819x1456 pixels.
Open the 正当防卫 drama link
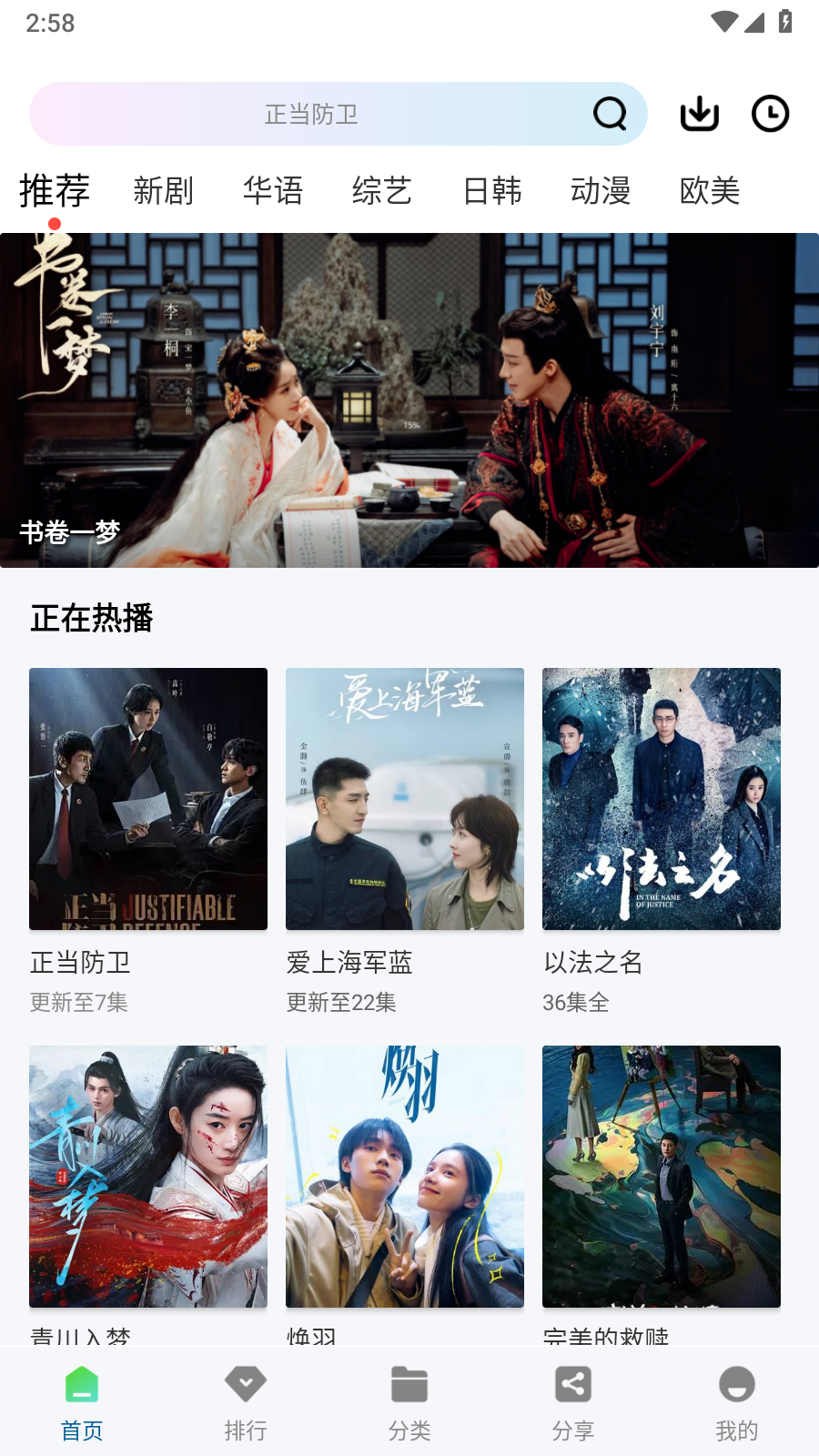pos(147,798)
